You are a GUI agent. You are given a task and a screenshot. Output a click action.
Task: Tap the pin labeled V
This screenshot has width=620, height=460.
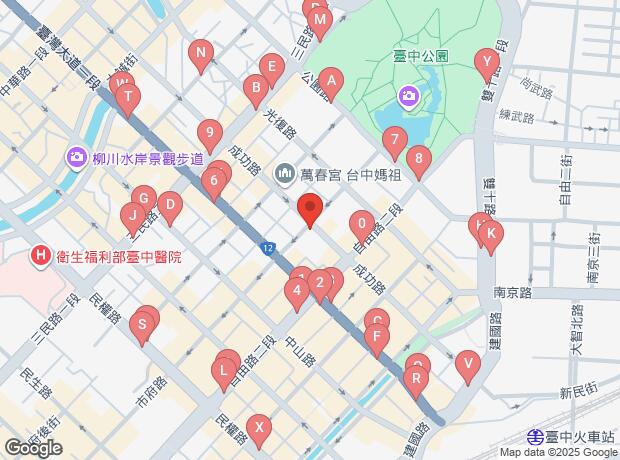pyautogui.click(x=468, y=364)
